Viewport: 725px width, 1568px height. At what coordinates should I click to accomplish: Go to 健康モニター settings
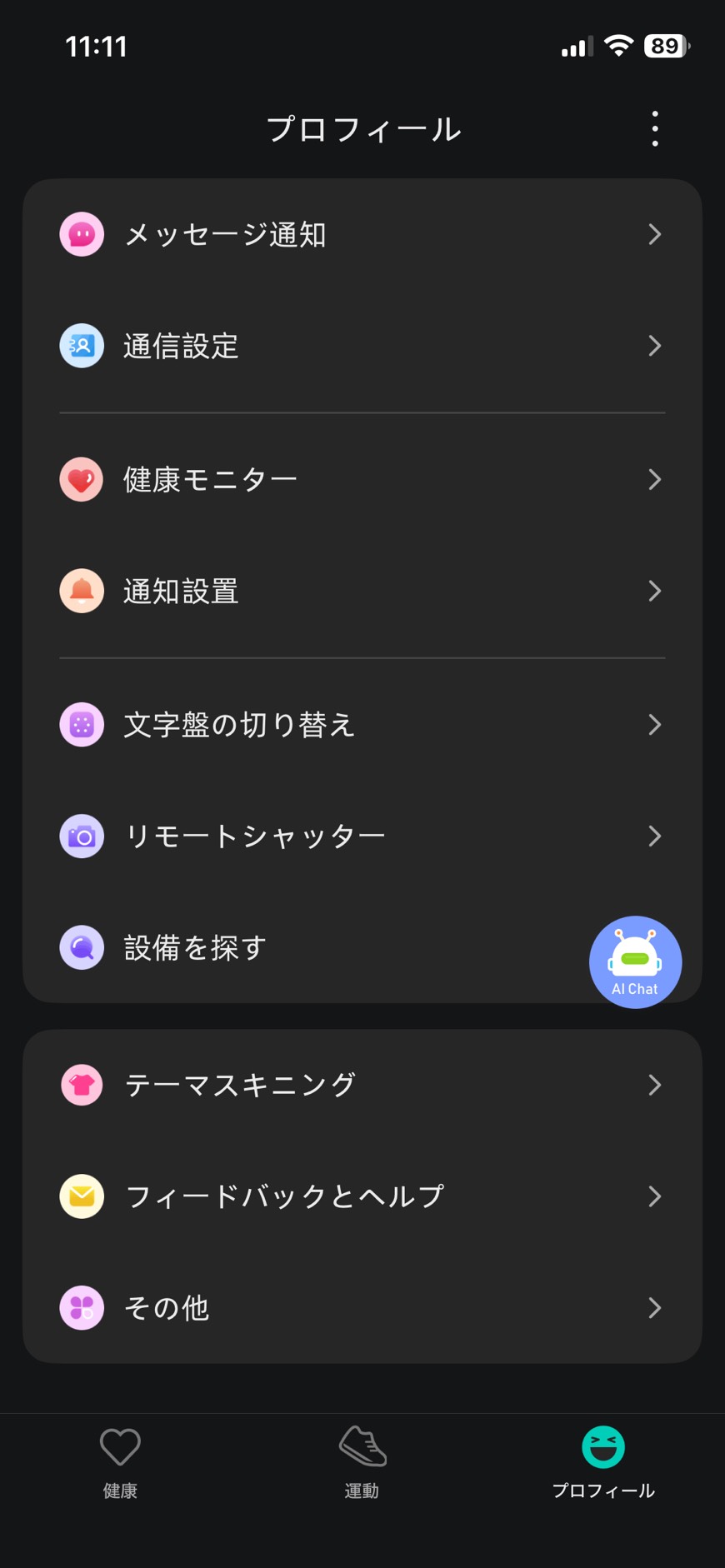362,480
